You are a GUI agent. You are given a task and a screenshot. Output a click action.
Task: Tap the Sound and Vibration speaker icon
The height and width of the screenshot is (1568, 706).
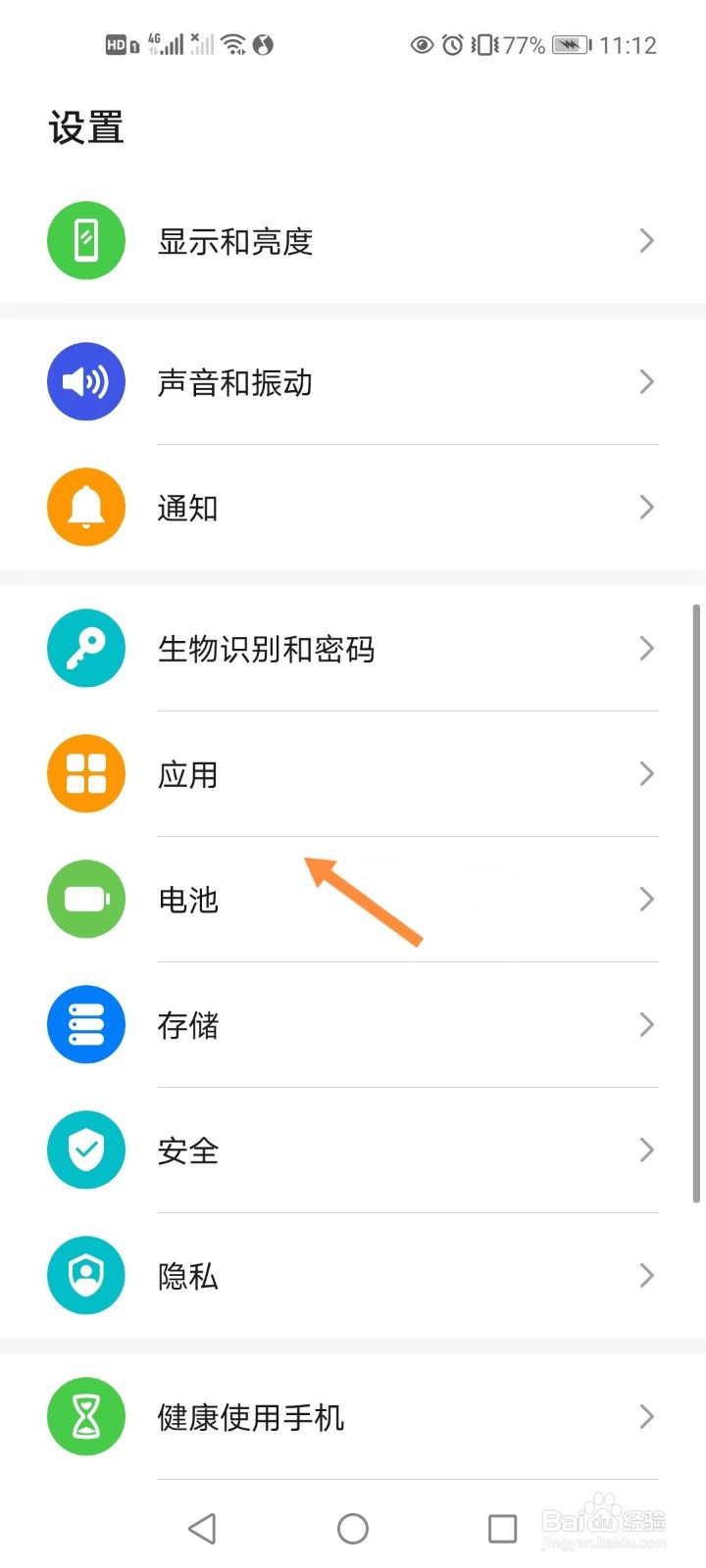[85, 381]
